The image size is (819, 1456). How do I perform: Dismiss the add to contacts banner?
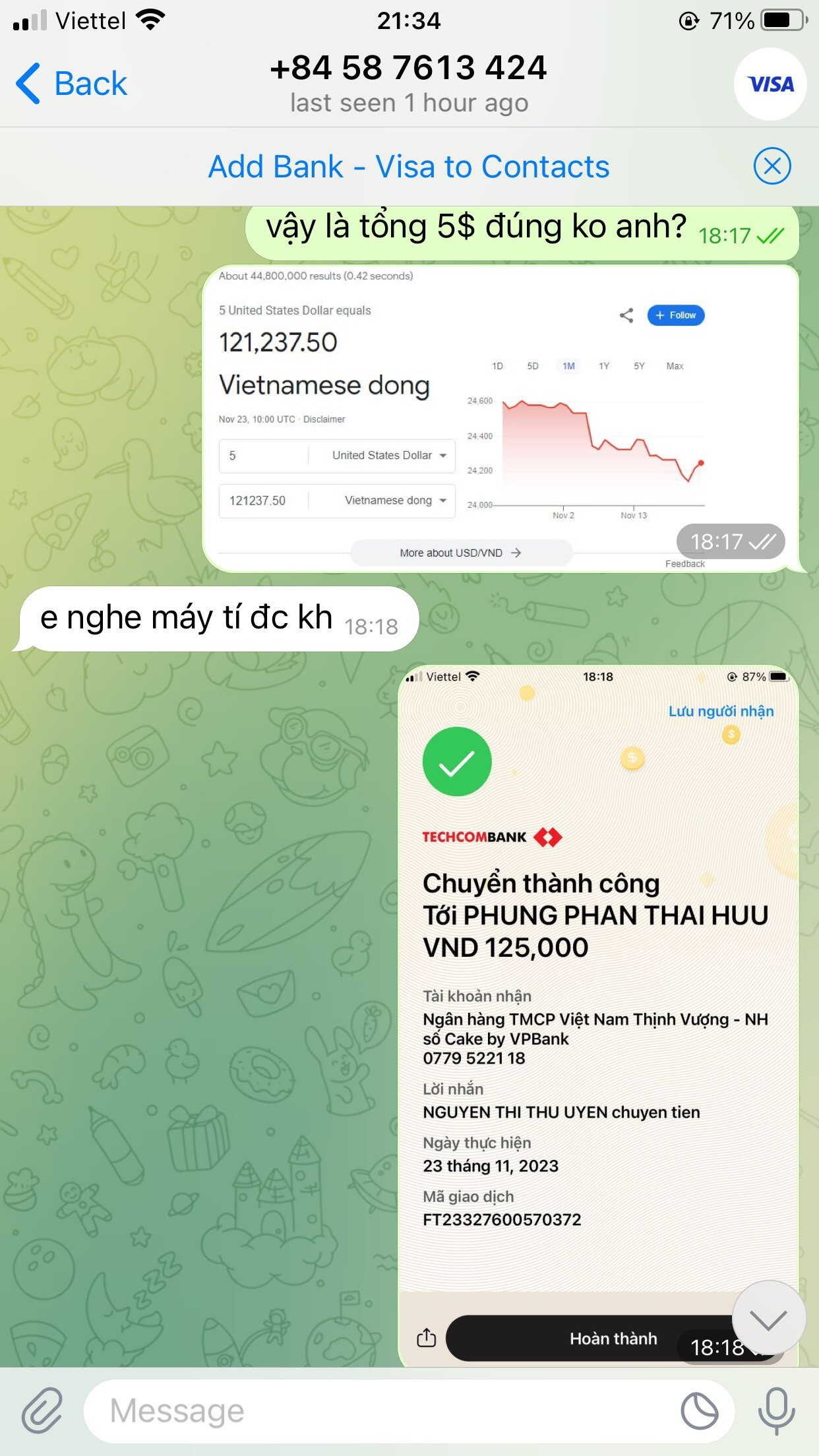(772, 166)
